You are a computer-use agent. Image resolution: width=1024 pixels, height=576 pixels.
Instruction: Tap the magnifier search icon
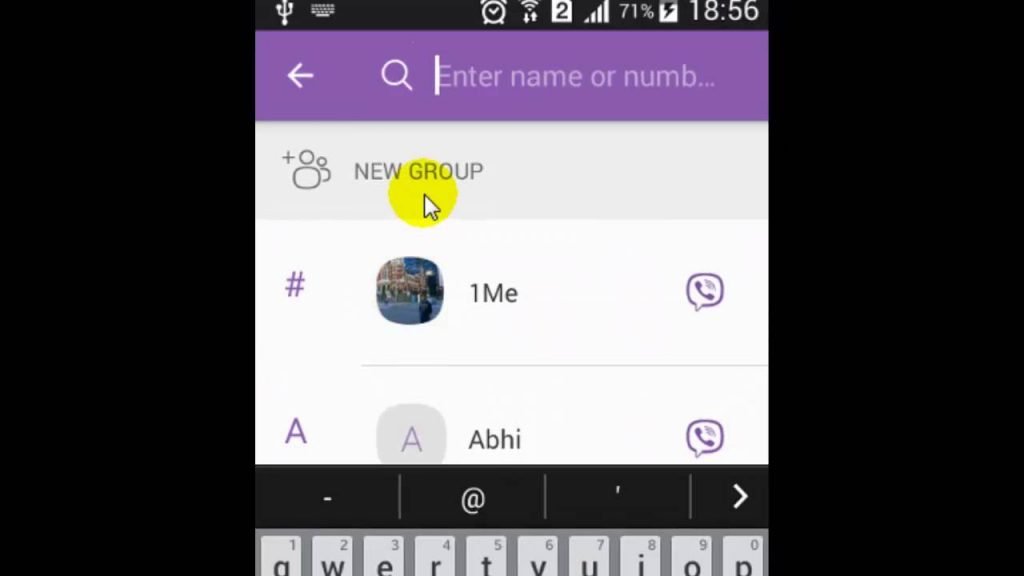tap(397, 76)
